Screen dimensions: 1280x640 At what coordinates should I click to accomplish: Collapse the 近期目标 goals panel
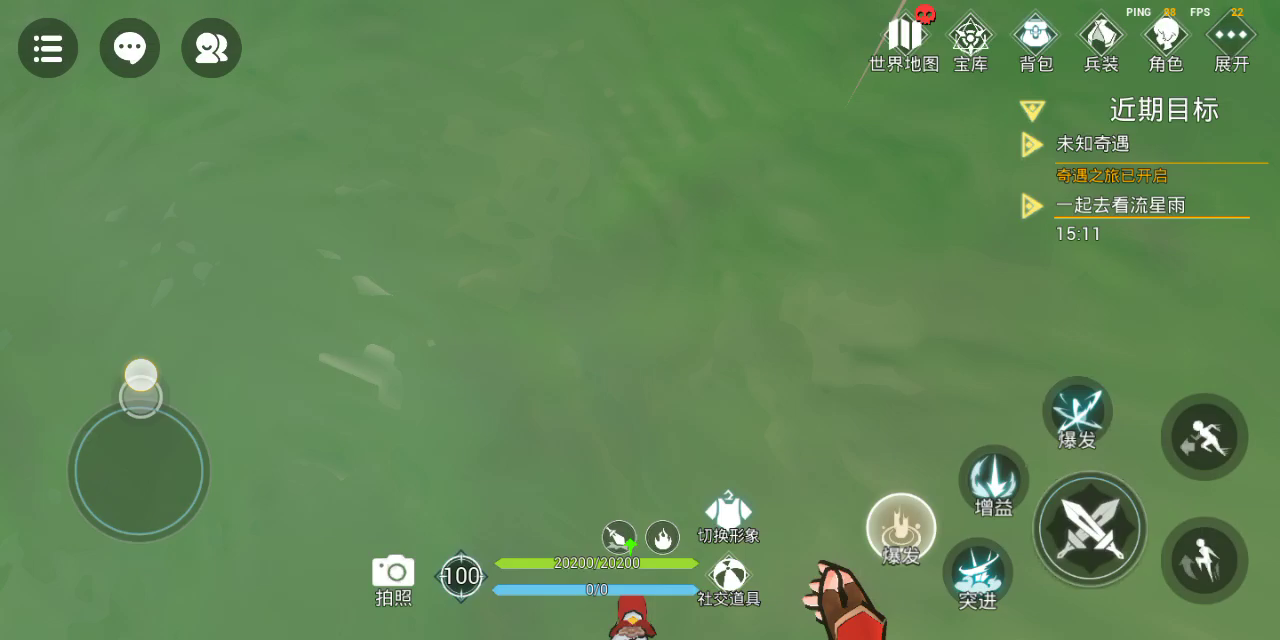[x=1033, y=110]
